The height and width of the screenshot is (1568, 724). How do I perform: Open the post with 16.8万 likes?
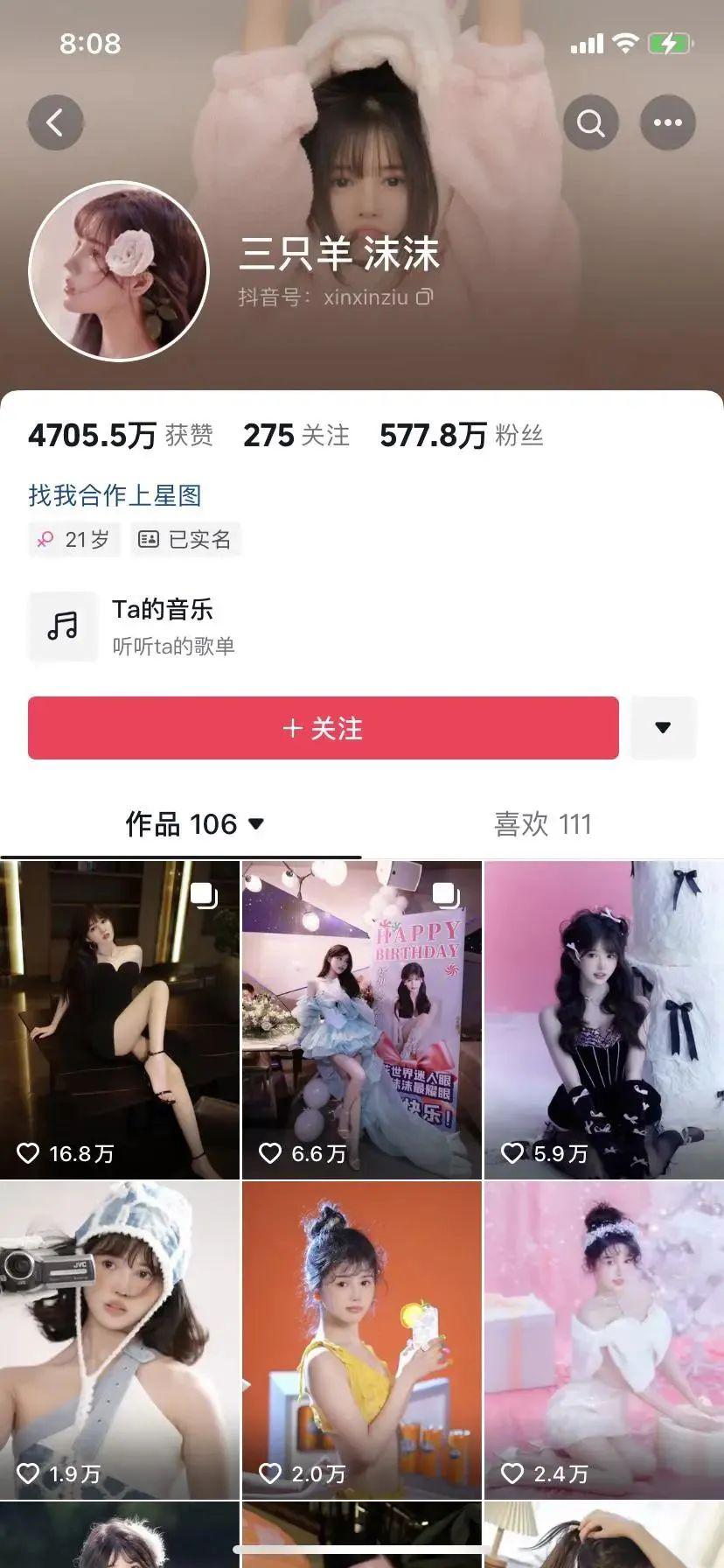120,1019
